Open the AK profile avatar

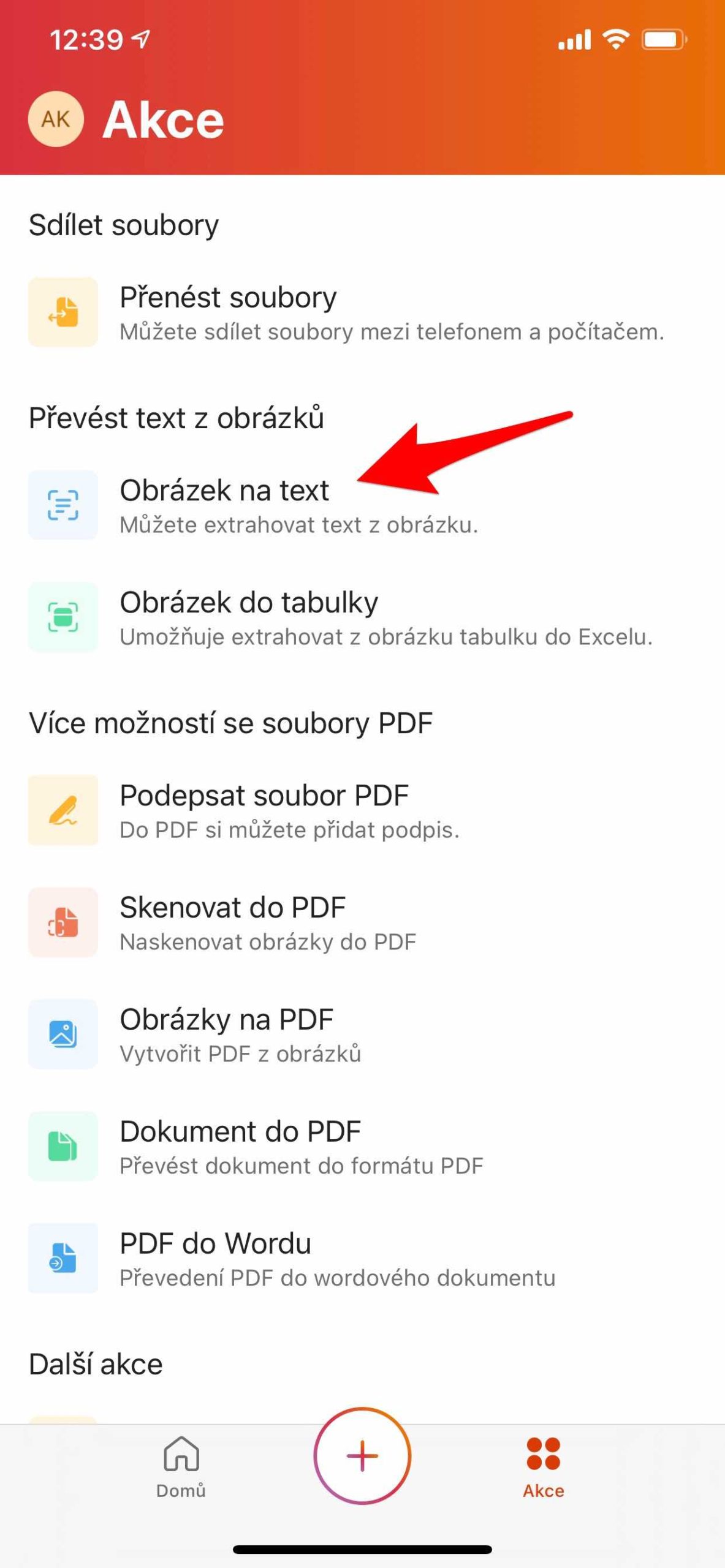coord(57,120)
